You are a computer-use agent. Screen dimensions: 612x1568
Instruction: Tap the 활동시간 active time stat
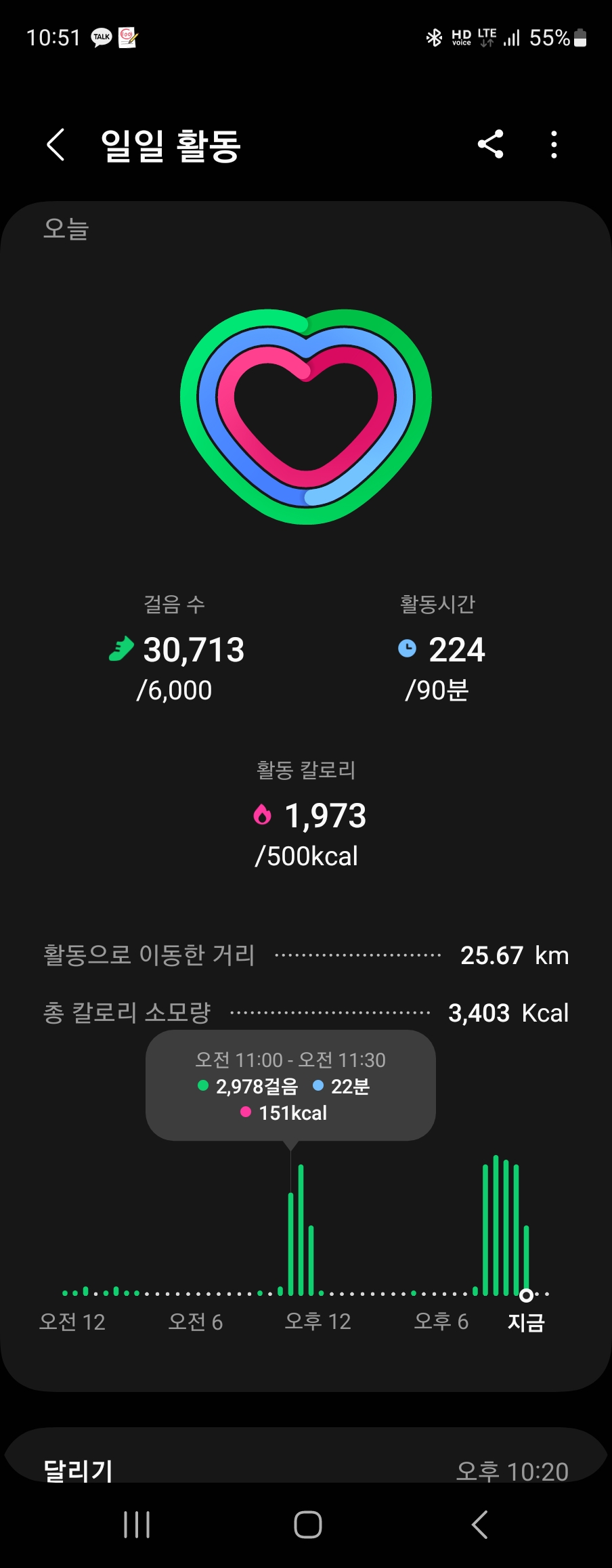point(441,649)
